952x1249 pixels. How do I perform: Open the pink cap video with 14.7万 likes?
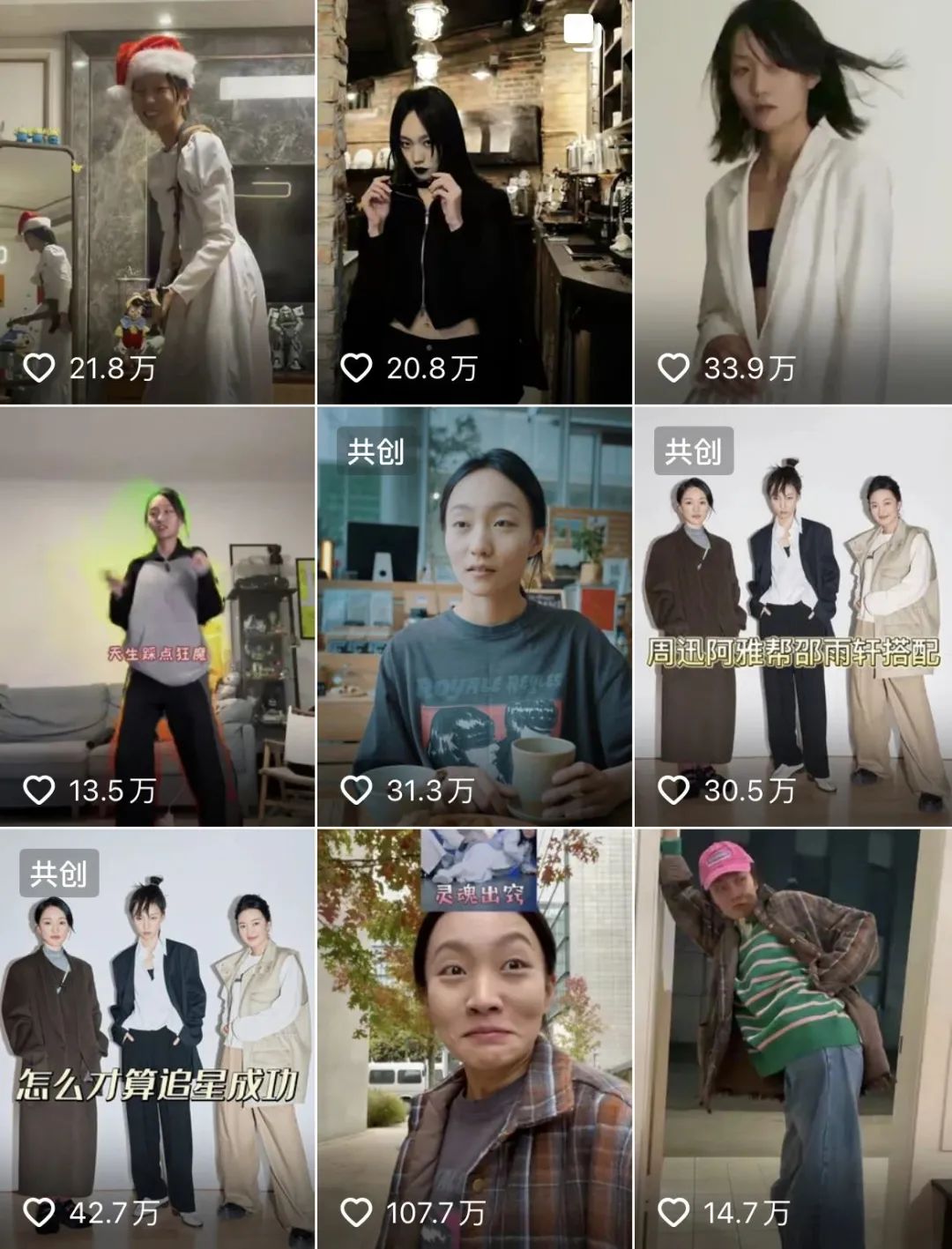pyautogui.click(x=792, y=1038)
